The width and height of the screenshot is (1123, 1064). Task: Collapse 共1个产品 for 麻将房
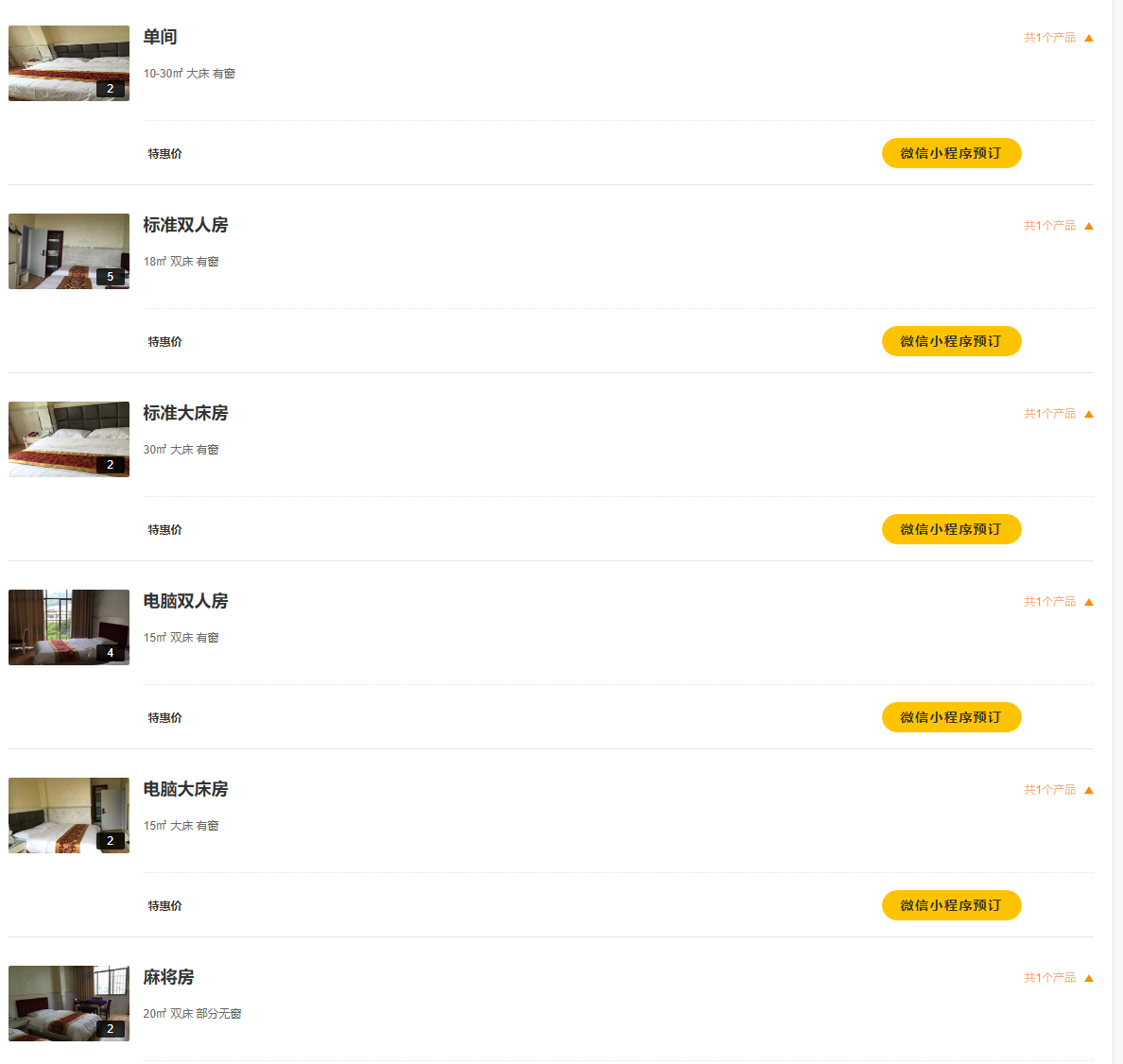click(1058, 978)
